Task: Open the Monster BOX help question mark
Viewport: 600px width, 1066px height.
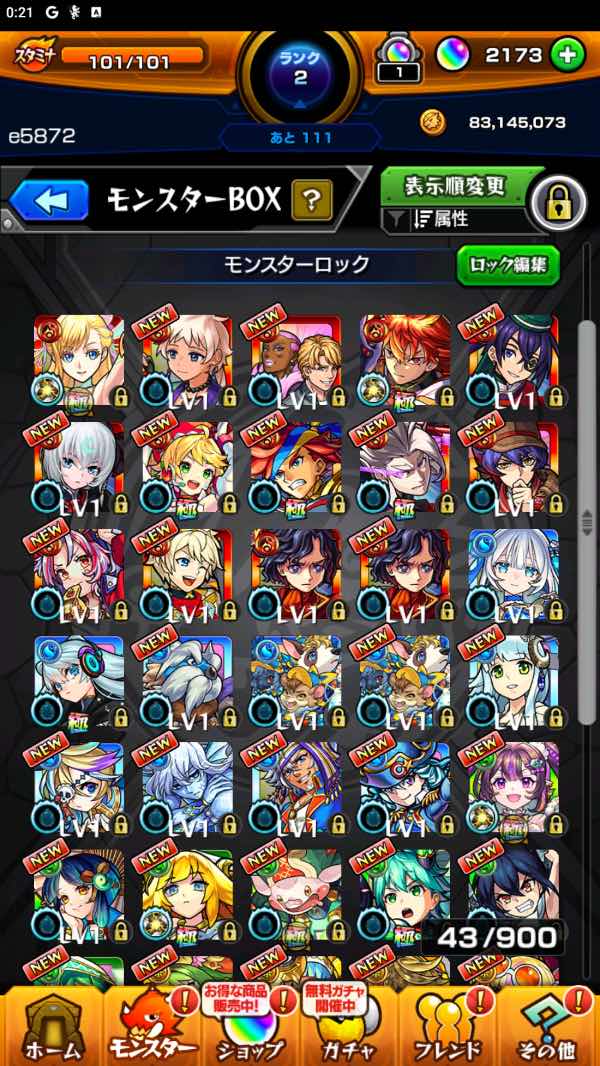Action: coord(312,200)
